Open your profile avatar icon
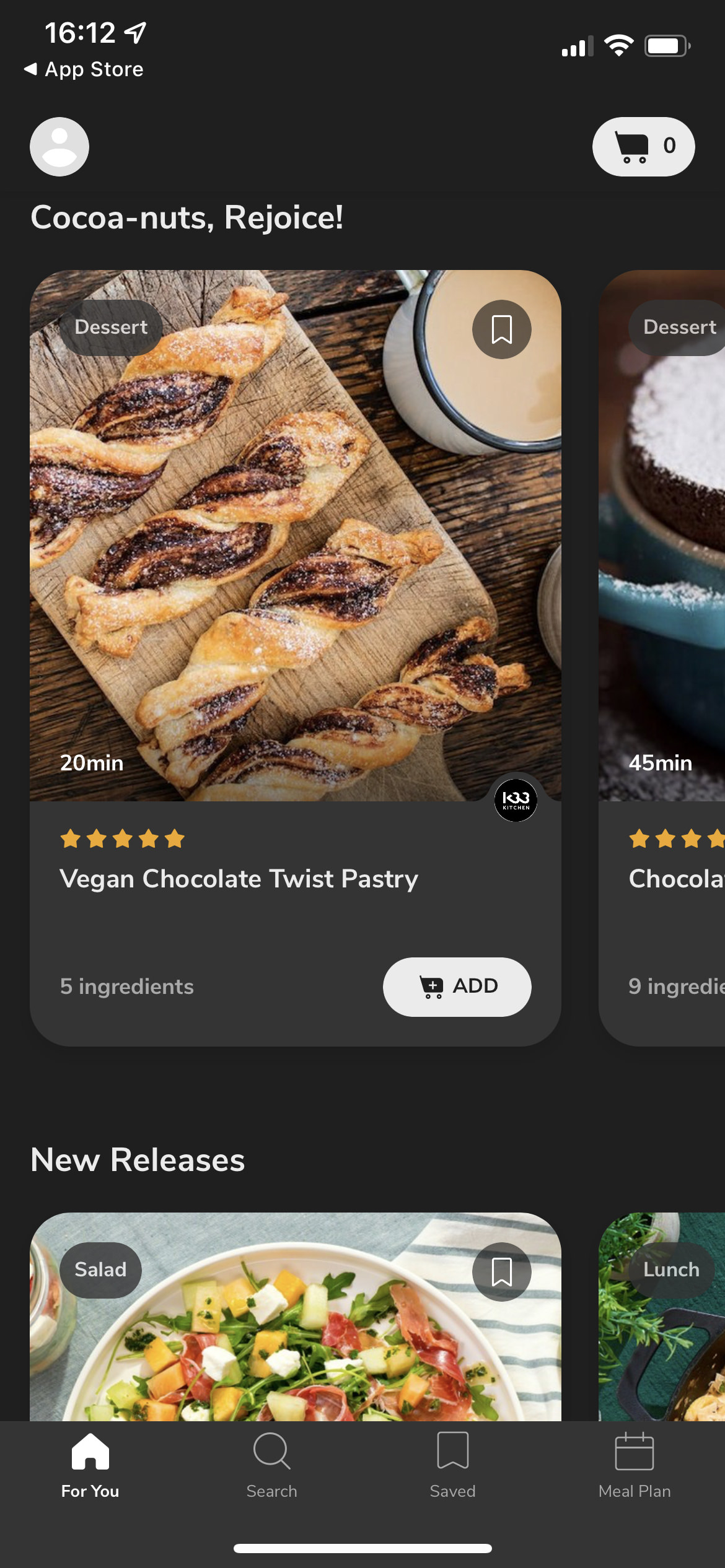 pyautogui.click(x=59, y=146)
